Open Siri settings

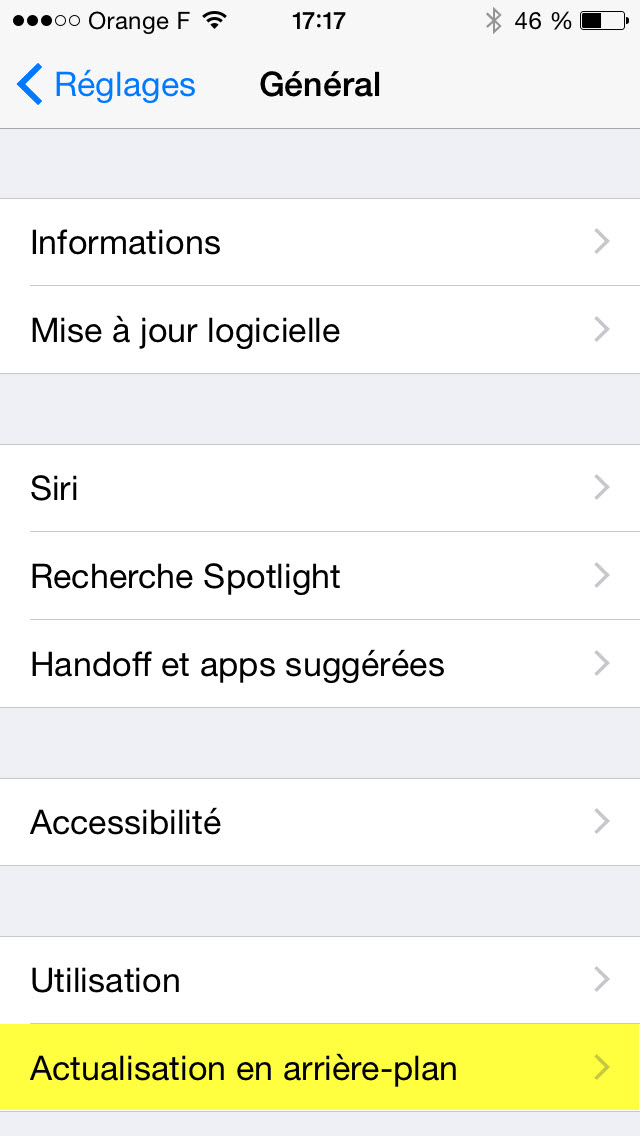pos(320,488)
